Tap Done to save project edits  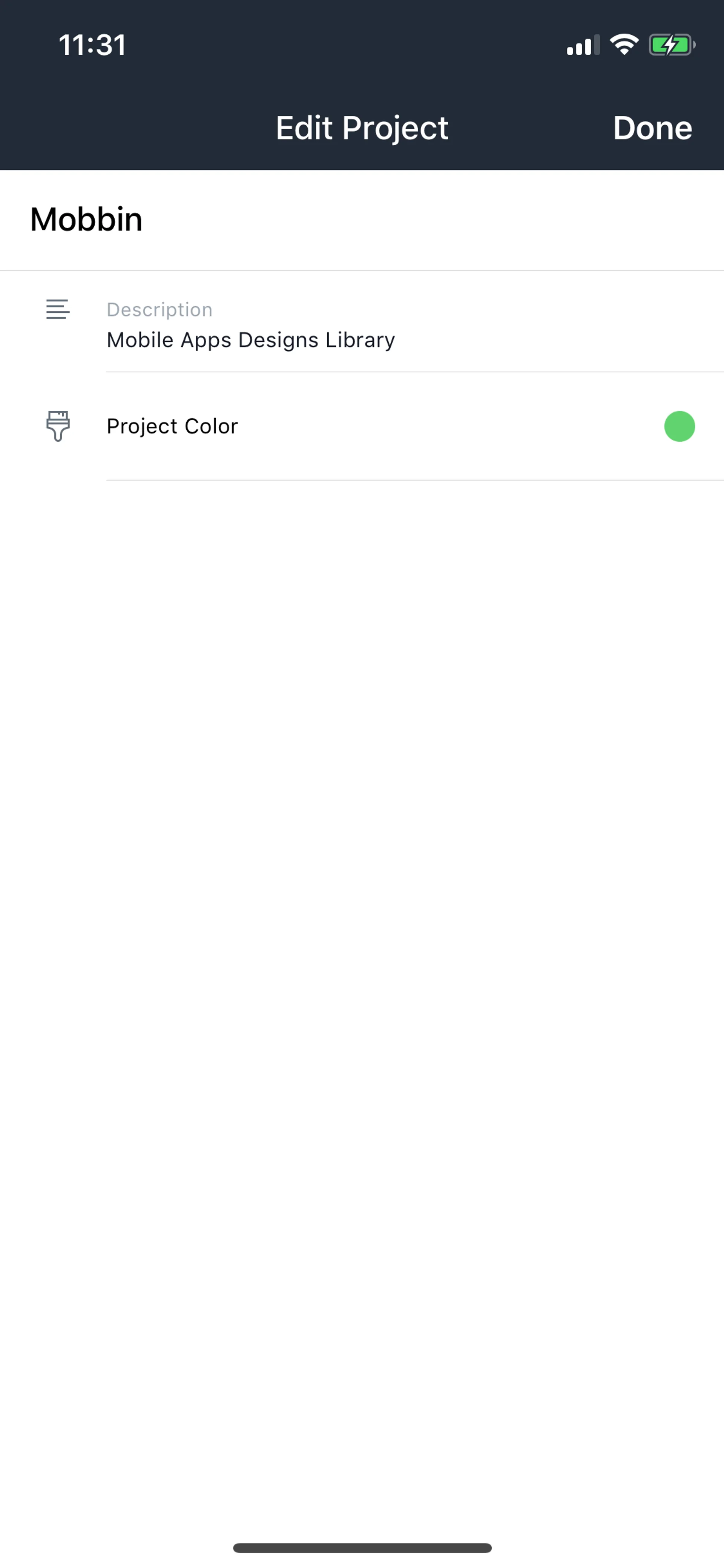652,128
